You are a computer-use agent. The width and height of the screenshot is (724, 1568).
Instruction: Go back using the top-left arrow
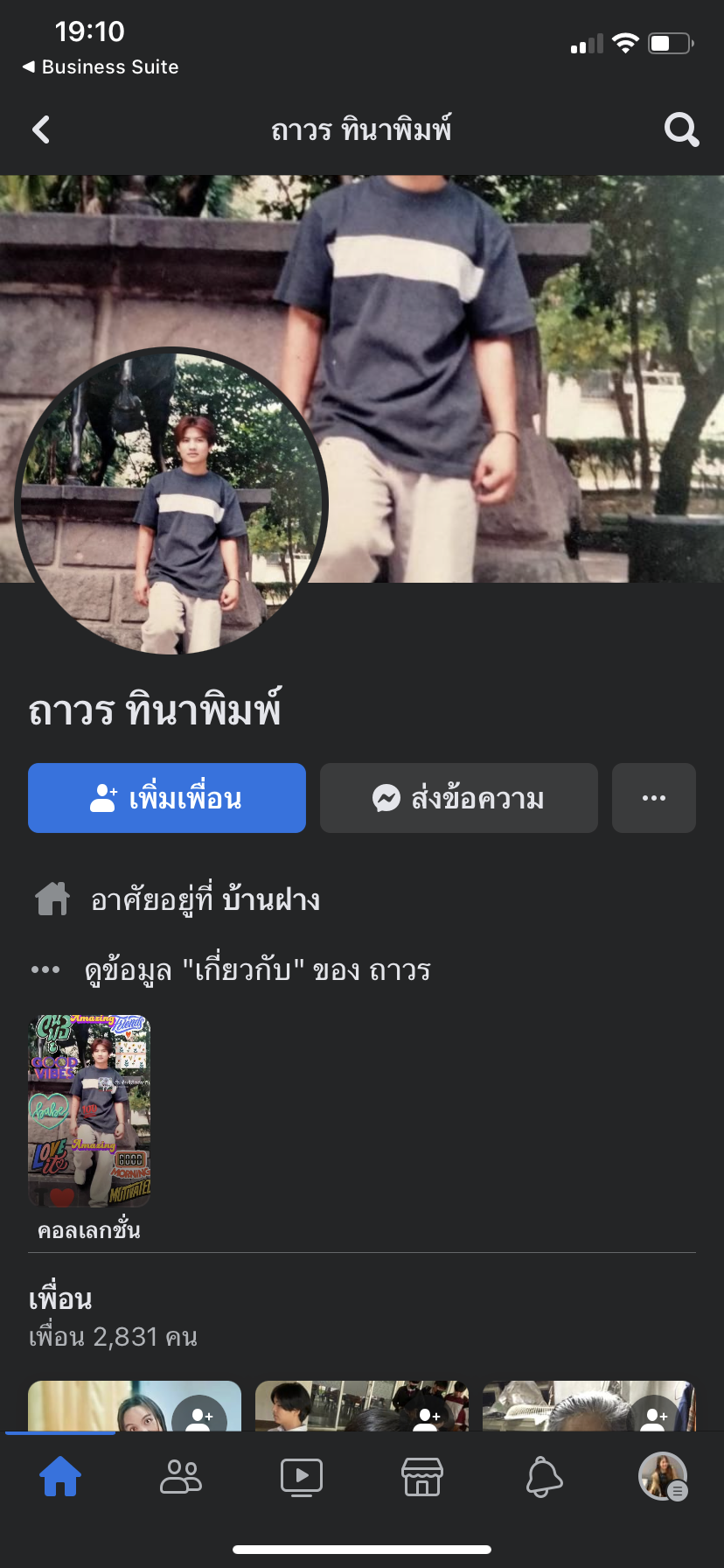click(x=41, y=130)
